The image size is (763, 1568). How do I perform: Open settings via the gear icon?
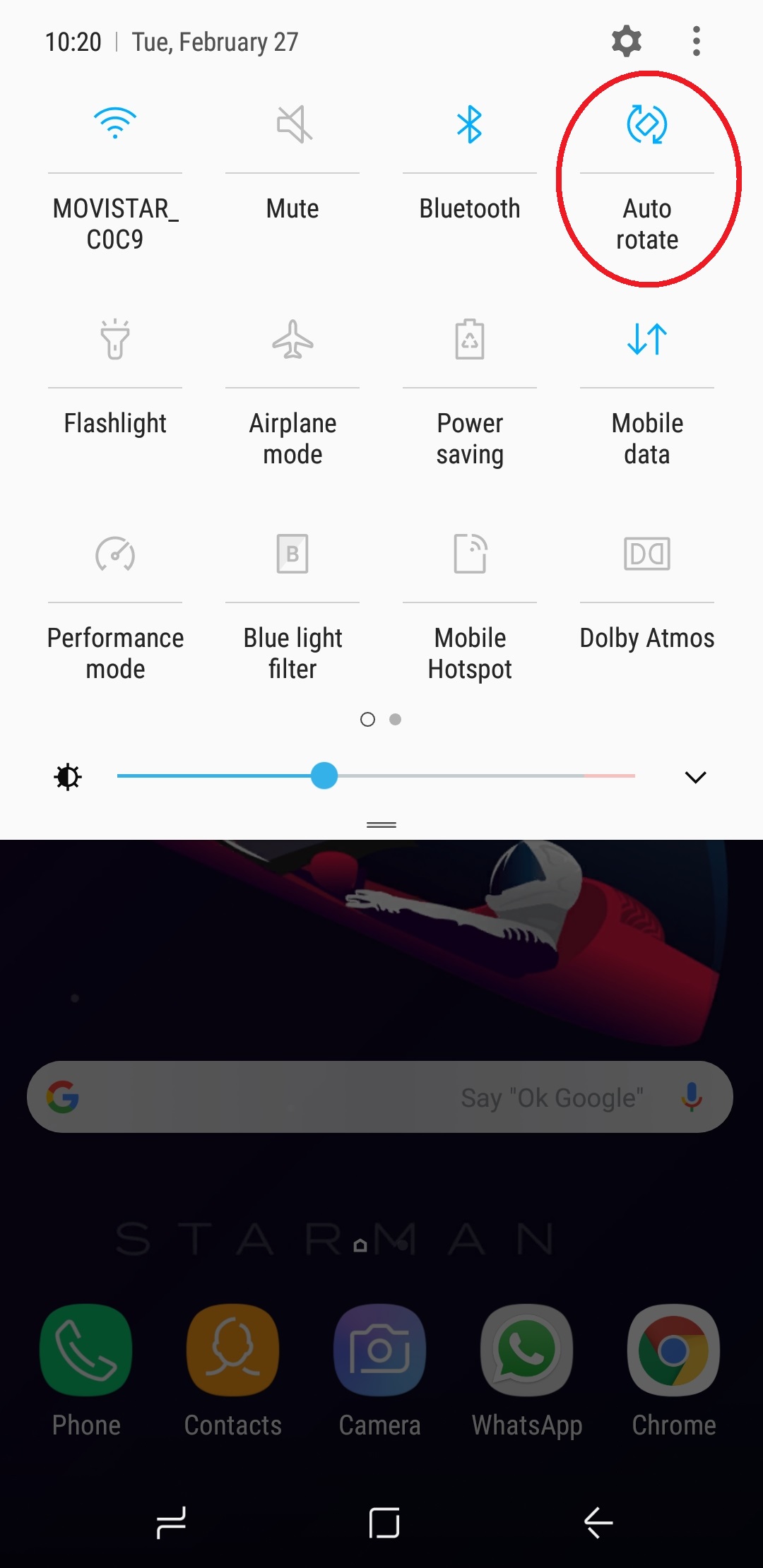point(626,41)
